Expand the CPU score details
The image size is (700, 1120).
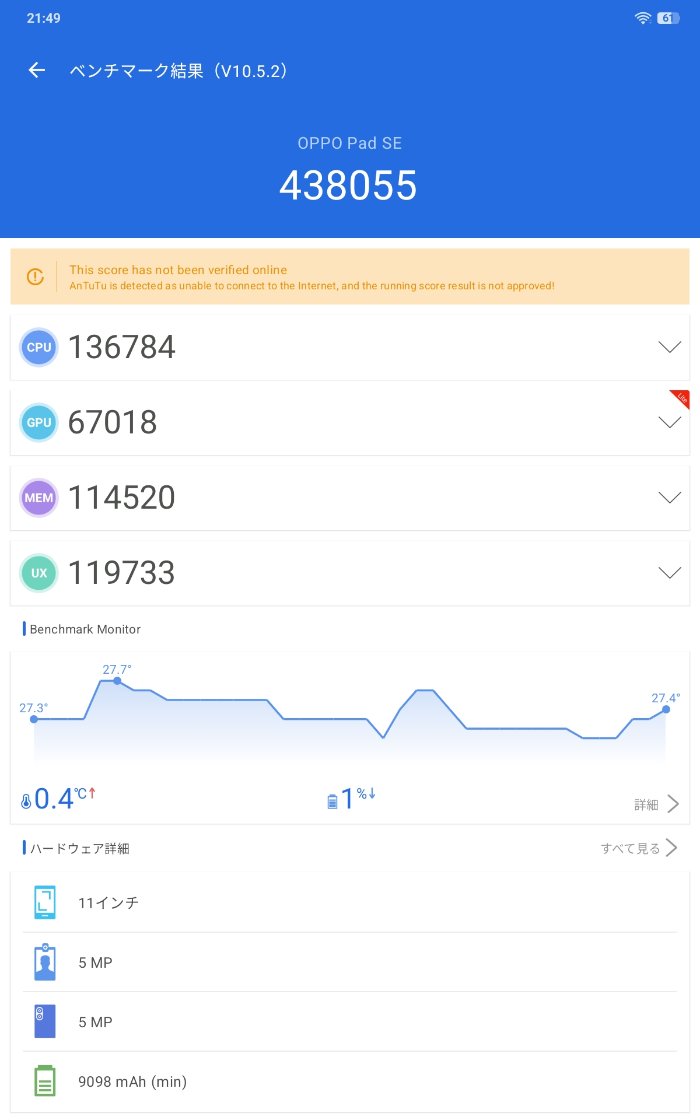[x=669, y=347]
